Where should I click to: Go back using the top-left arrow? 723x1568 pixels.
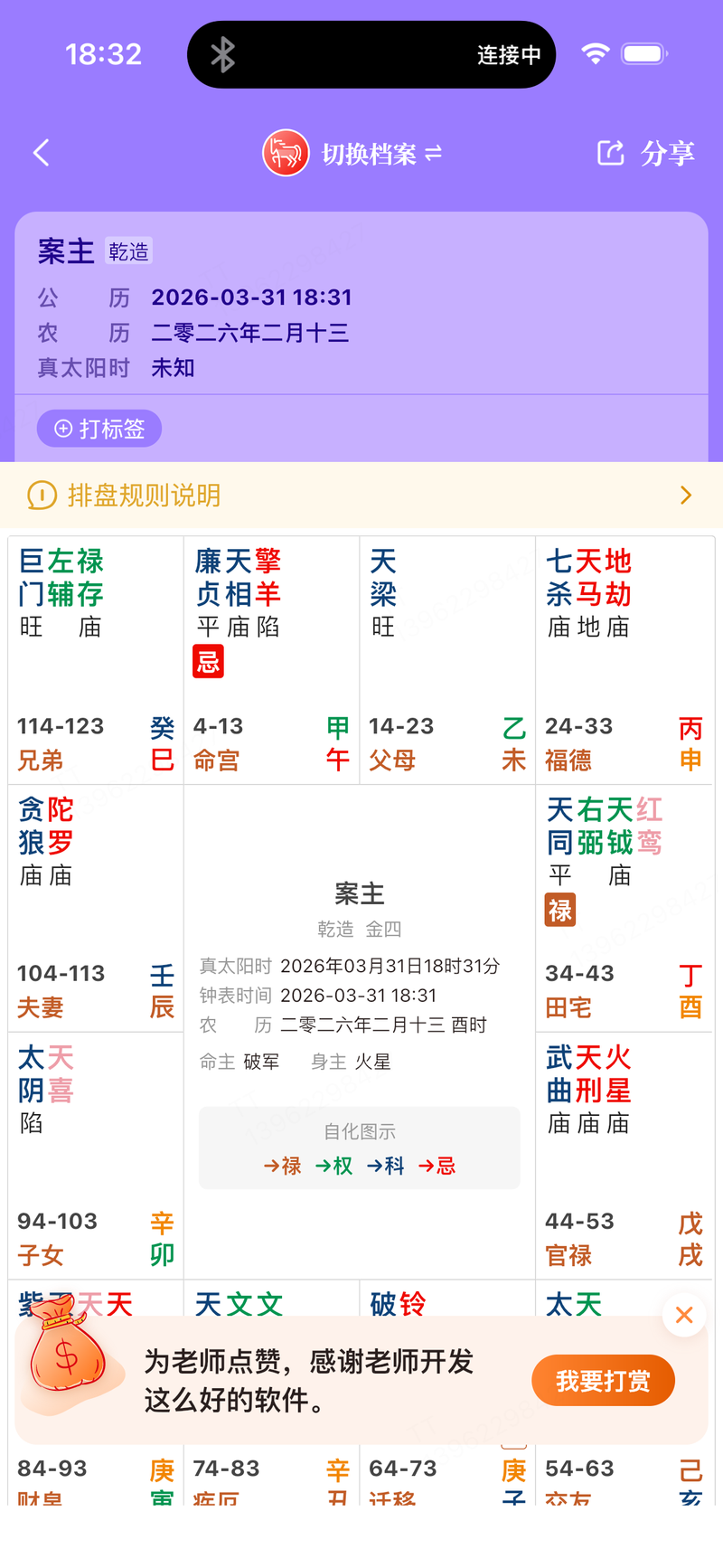point(41,153)
